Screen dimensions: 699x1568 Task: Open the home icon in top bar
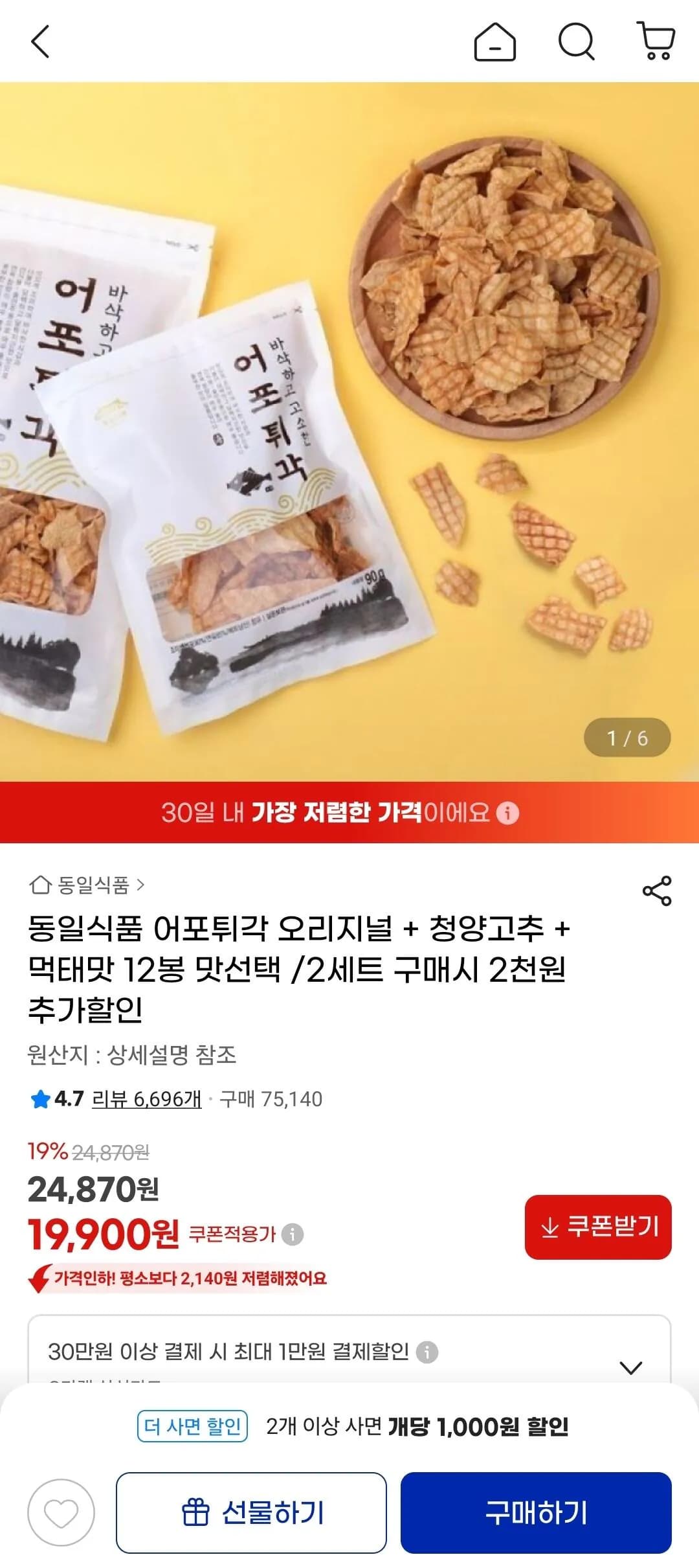[496, 43]
